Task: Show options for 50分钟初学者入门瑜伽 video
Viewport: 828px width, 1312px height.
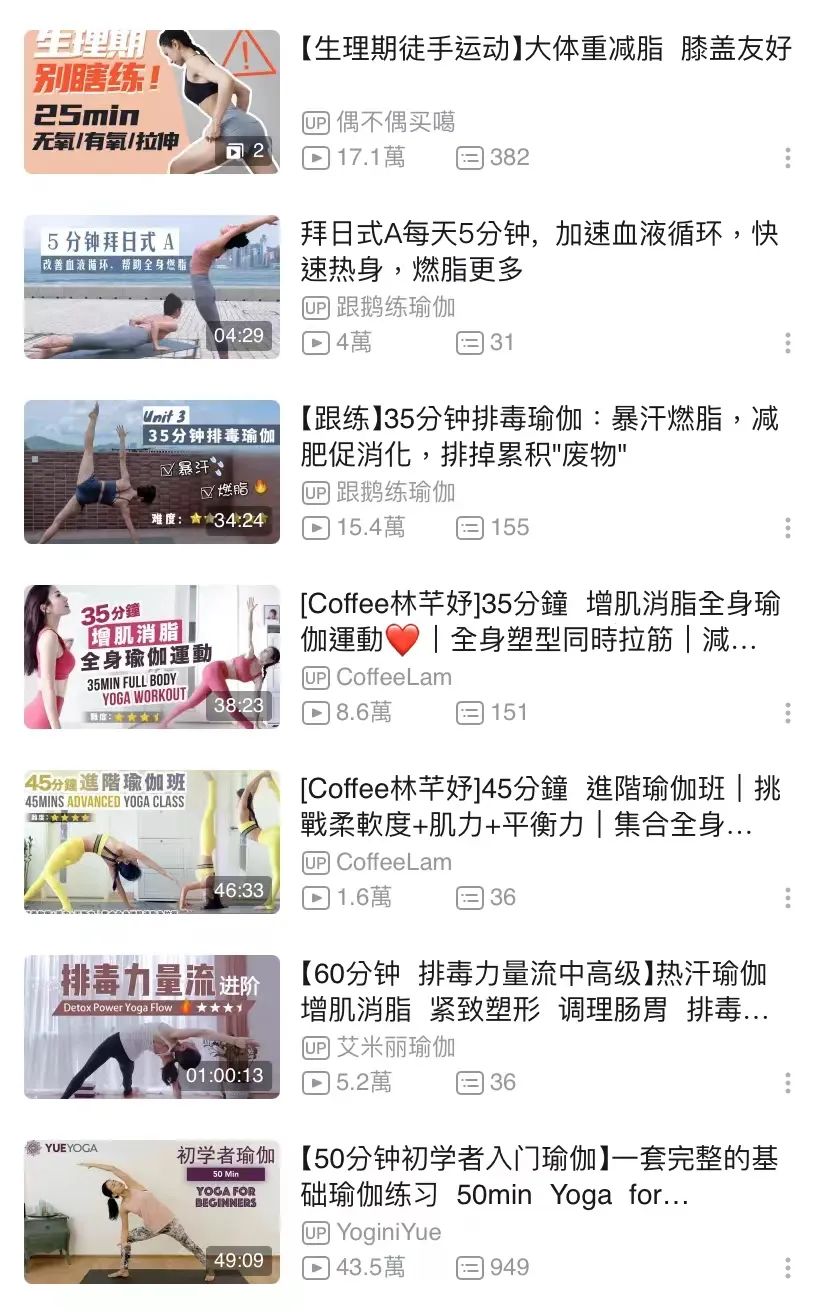Action: coord(788,1268)
